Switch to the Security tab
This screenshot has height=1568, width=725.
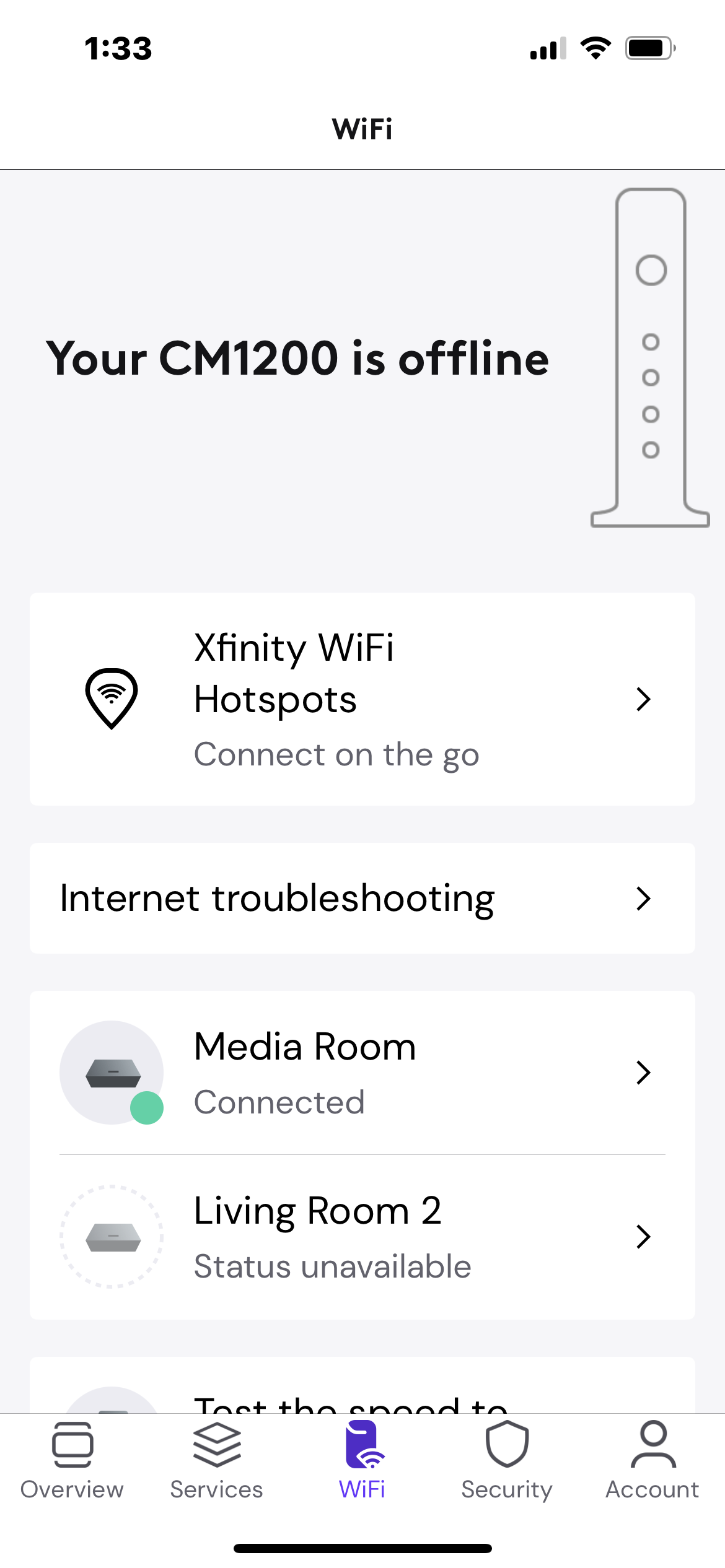[507, 1460]
